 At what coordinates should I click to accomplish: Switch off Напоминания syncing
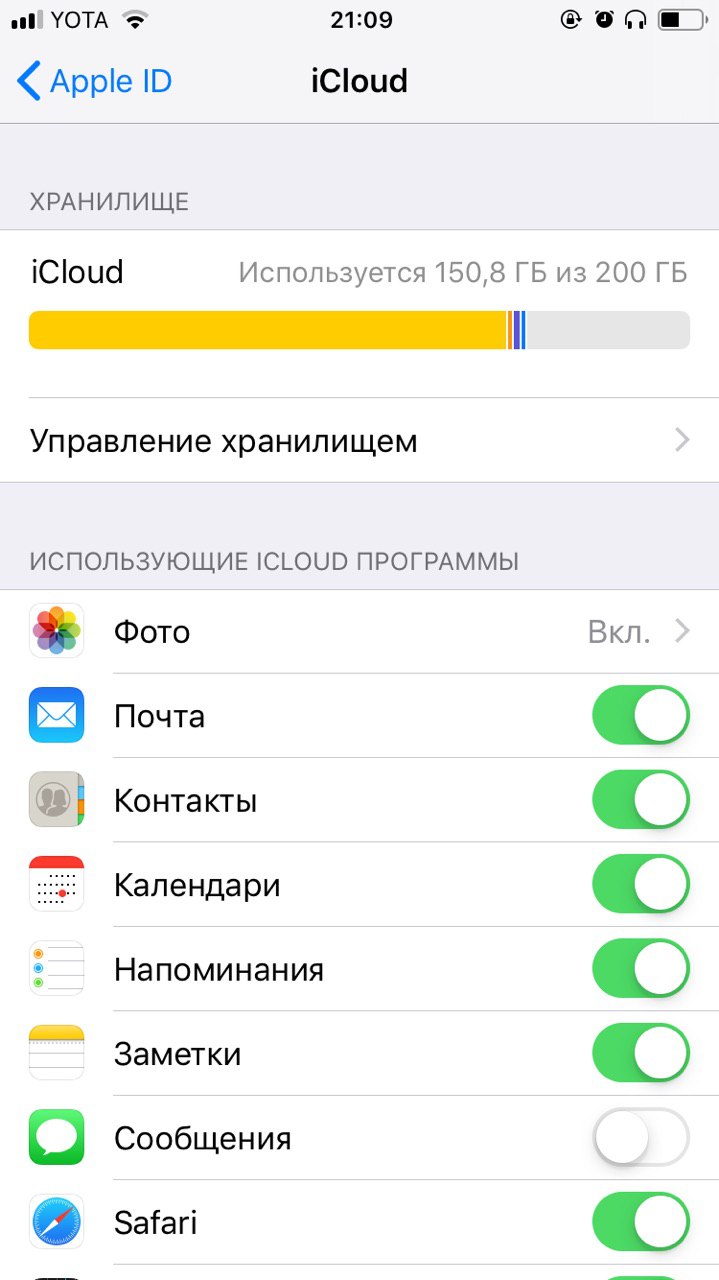pos(641,969)
